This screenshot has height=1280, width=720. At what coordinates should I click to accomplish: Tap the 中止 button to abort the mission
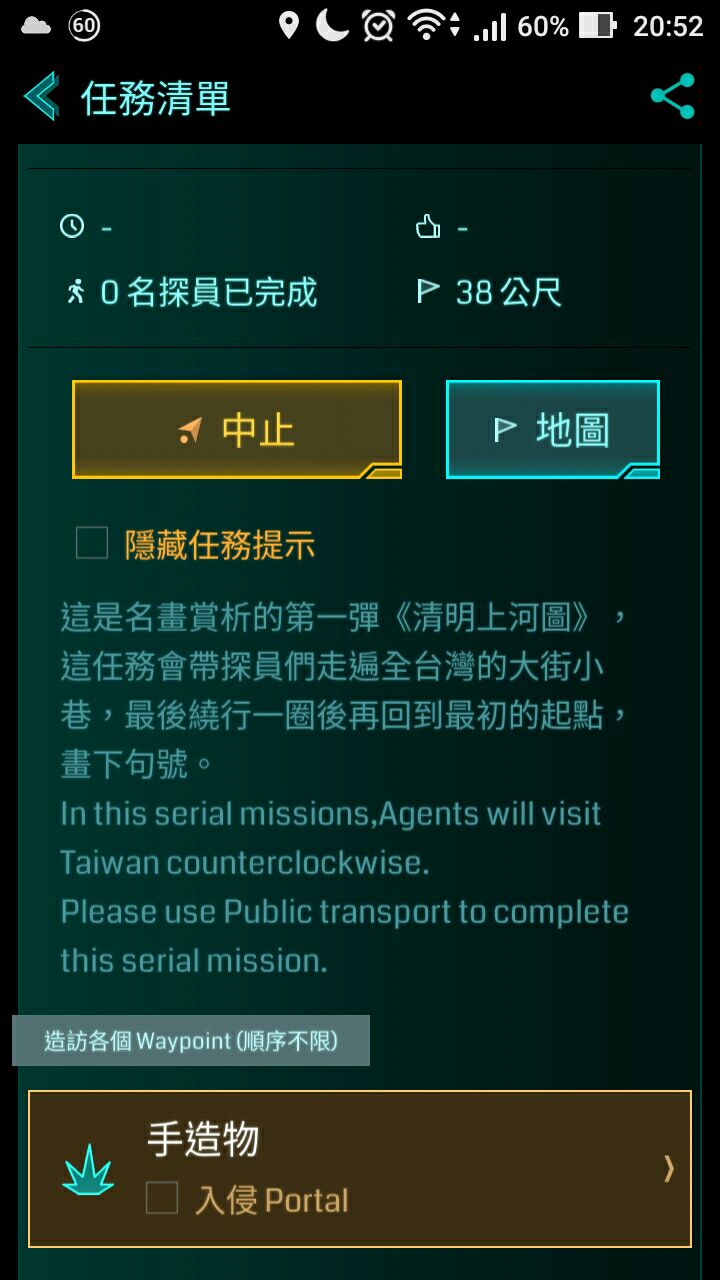tap(237, 430)
